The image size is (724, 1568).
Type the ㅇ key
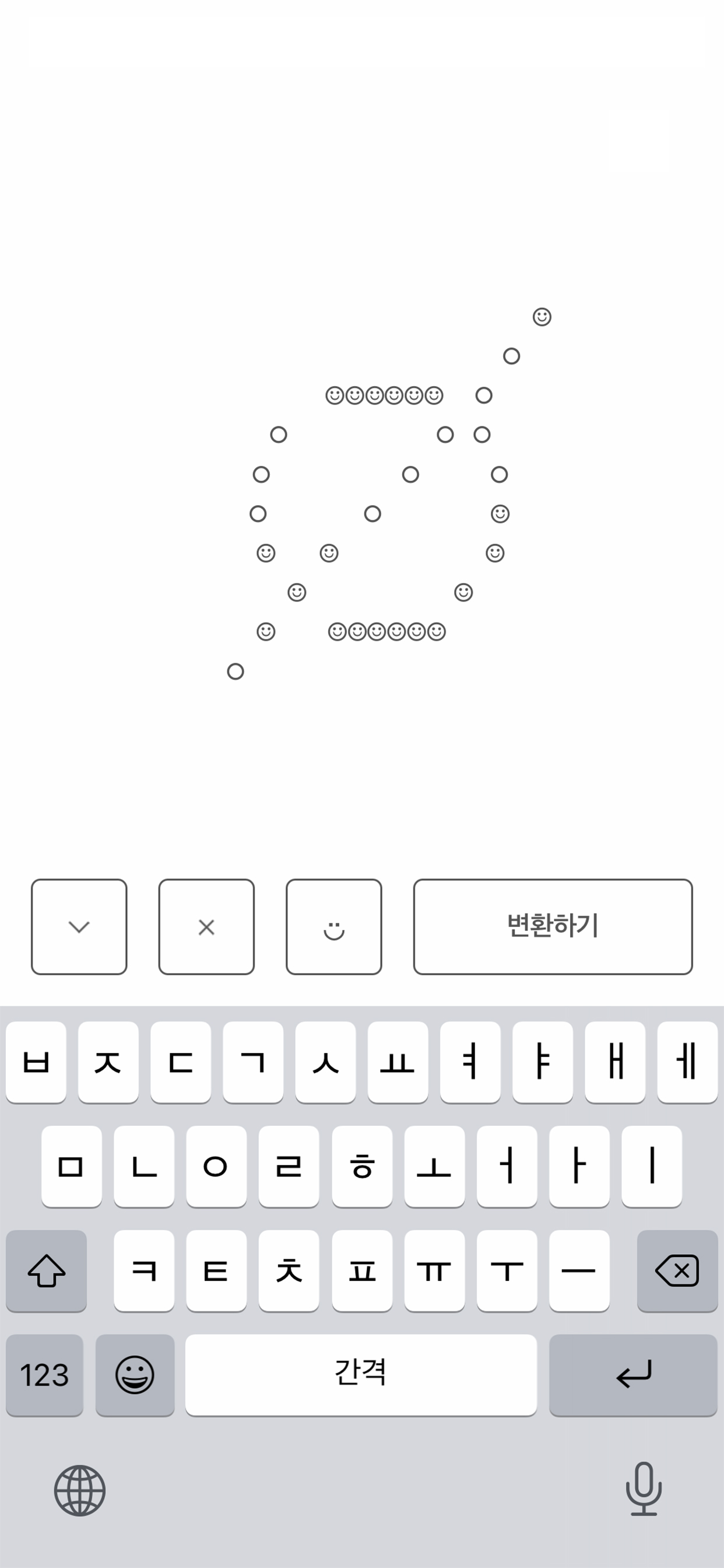click(x=216, y=1166)
